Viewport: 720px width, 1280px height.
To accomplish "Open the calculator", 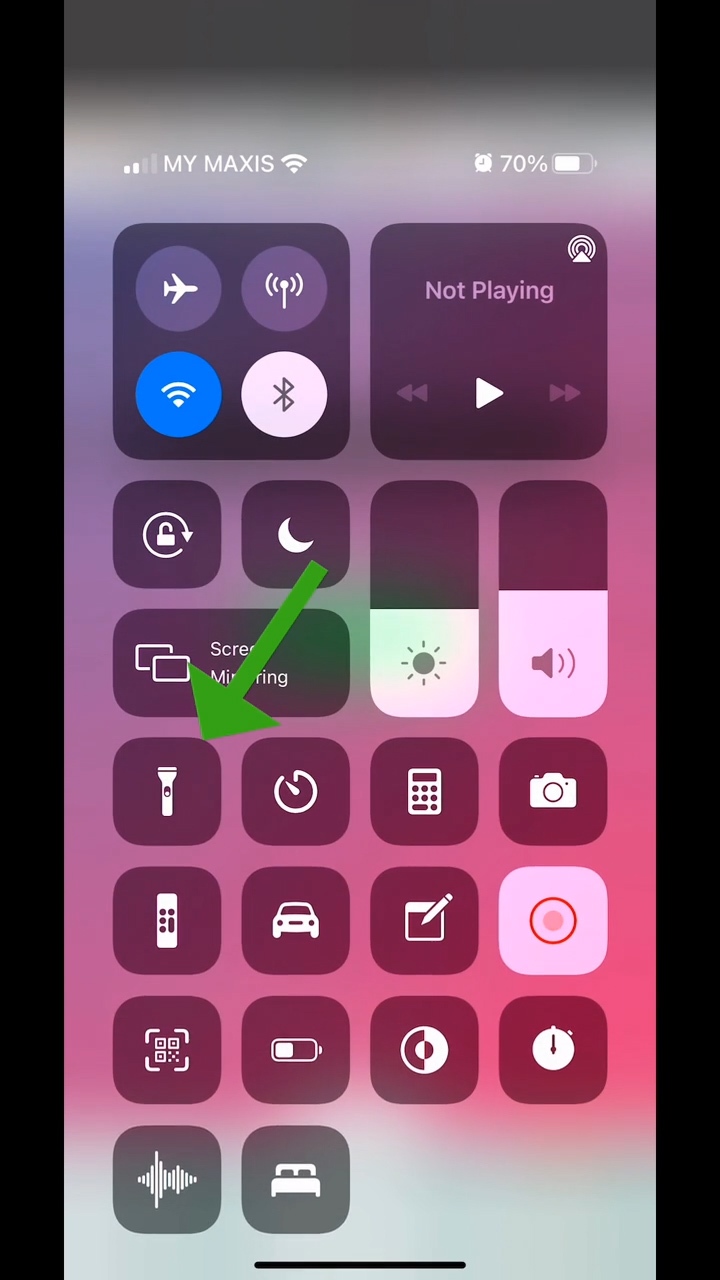I will [x=424, y=792].
